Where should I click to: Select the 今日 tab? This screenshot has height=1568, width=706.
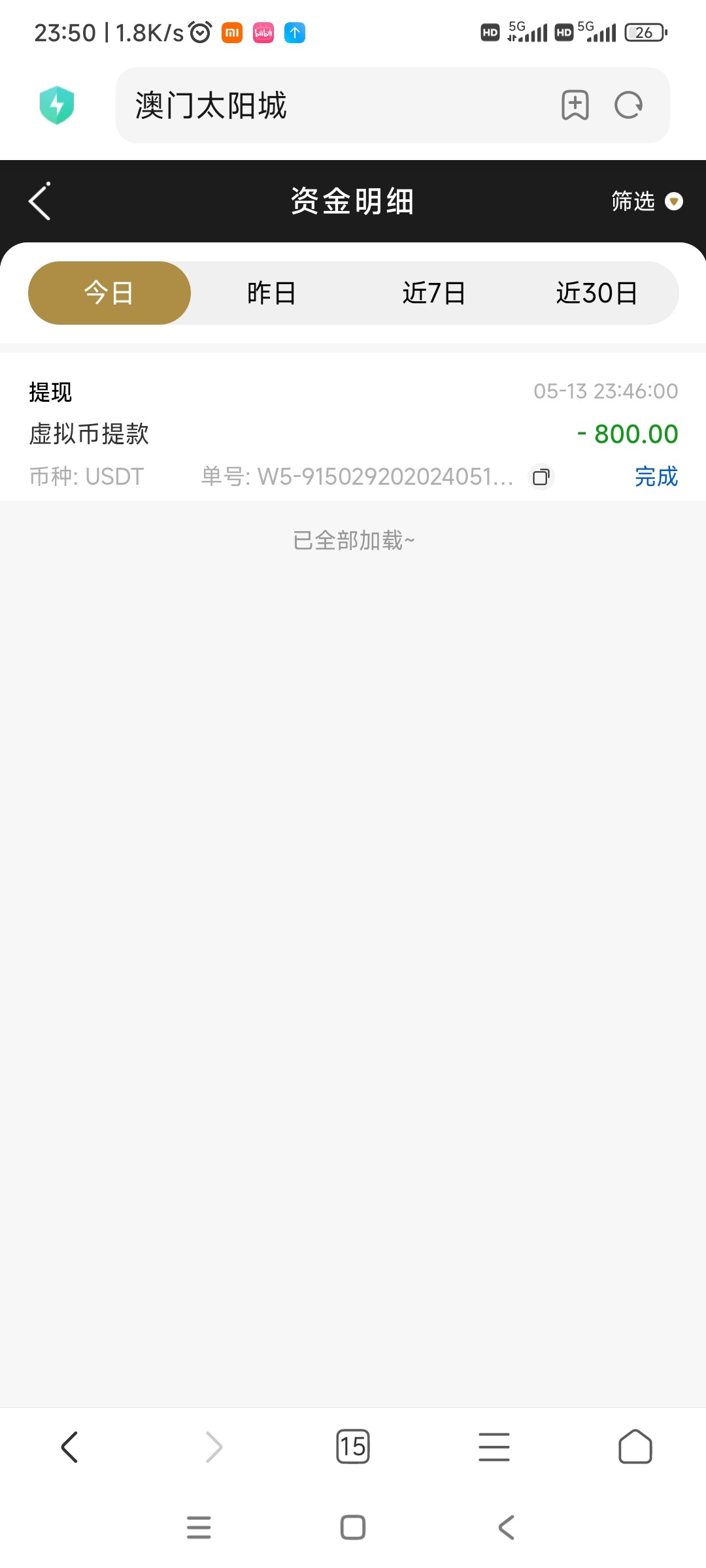[x=109, y=293]
